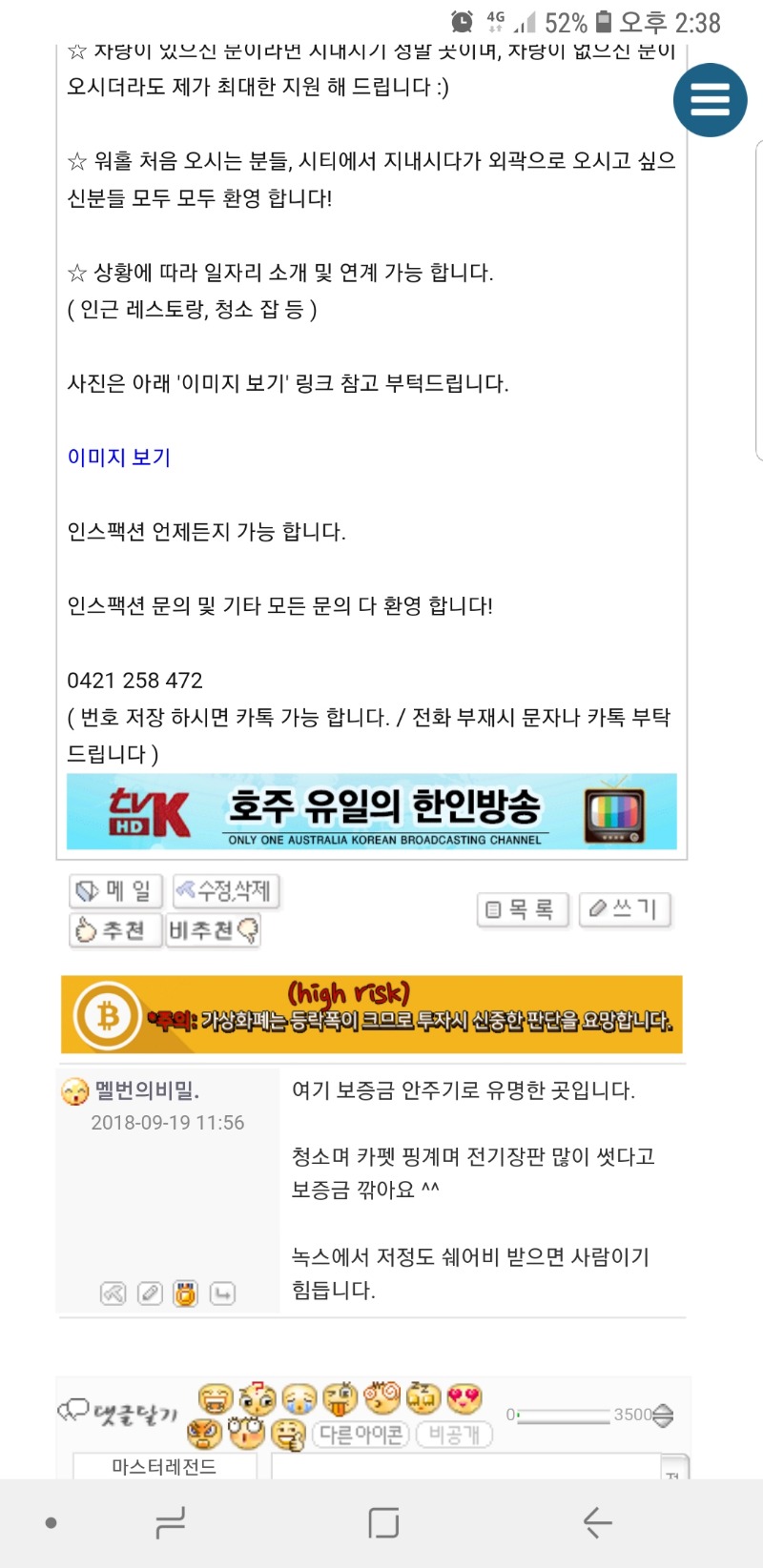Focus the comment text box
763x1568 pixels.
pyautogui.click(x=464, y=1466)
